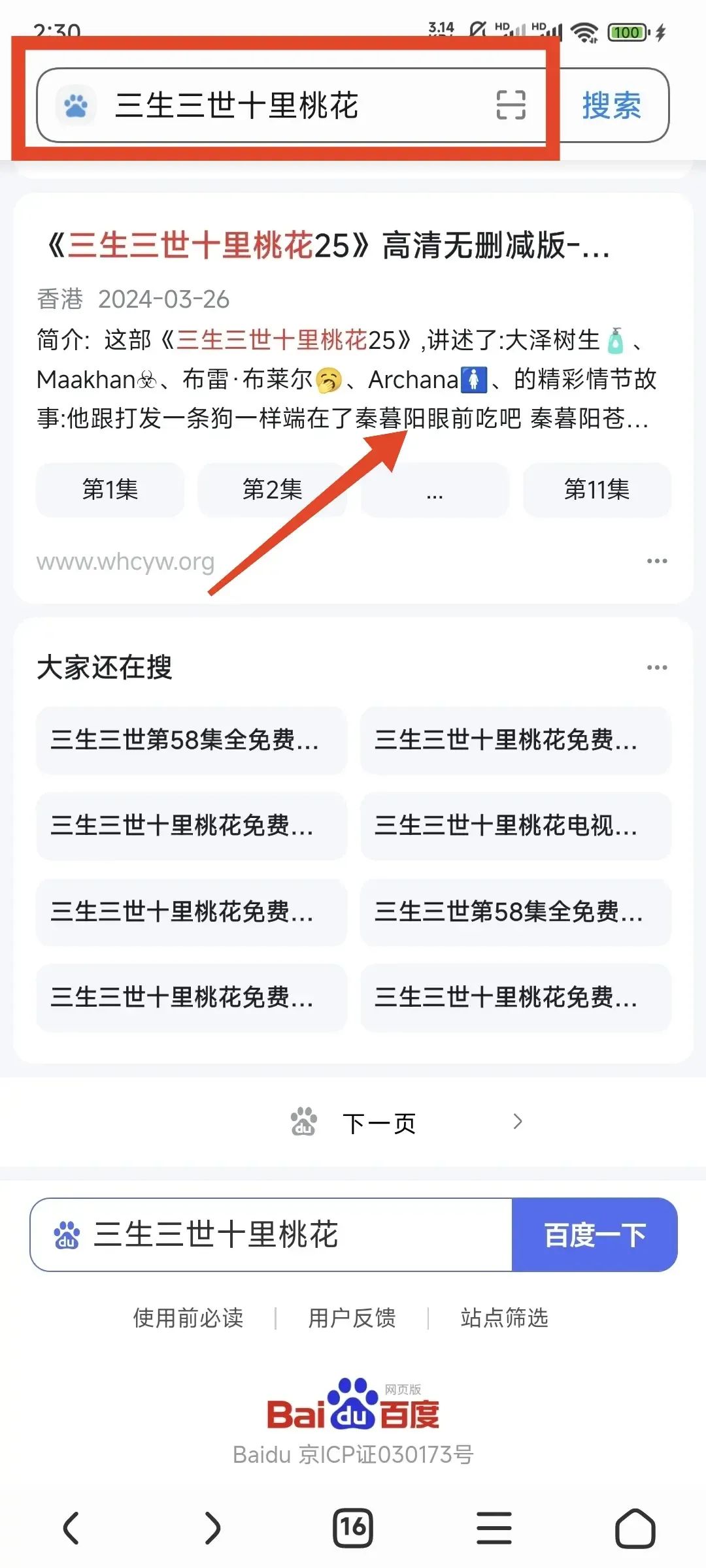Open the 16 tabs switcher
The image size is (706, 1568).
[x=353, y=1528]
